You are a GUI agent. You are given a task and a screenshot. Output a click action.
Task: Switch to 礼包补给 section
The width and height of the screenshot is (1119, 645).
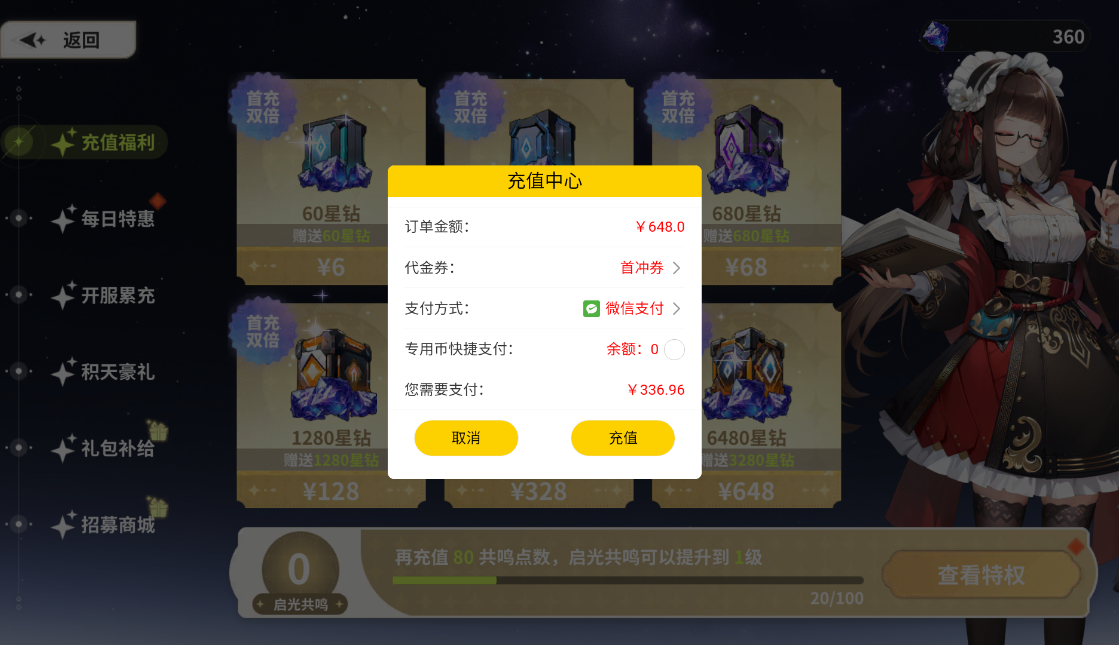[x=105, y=448]
